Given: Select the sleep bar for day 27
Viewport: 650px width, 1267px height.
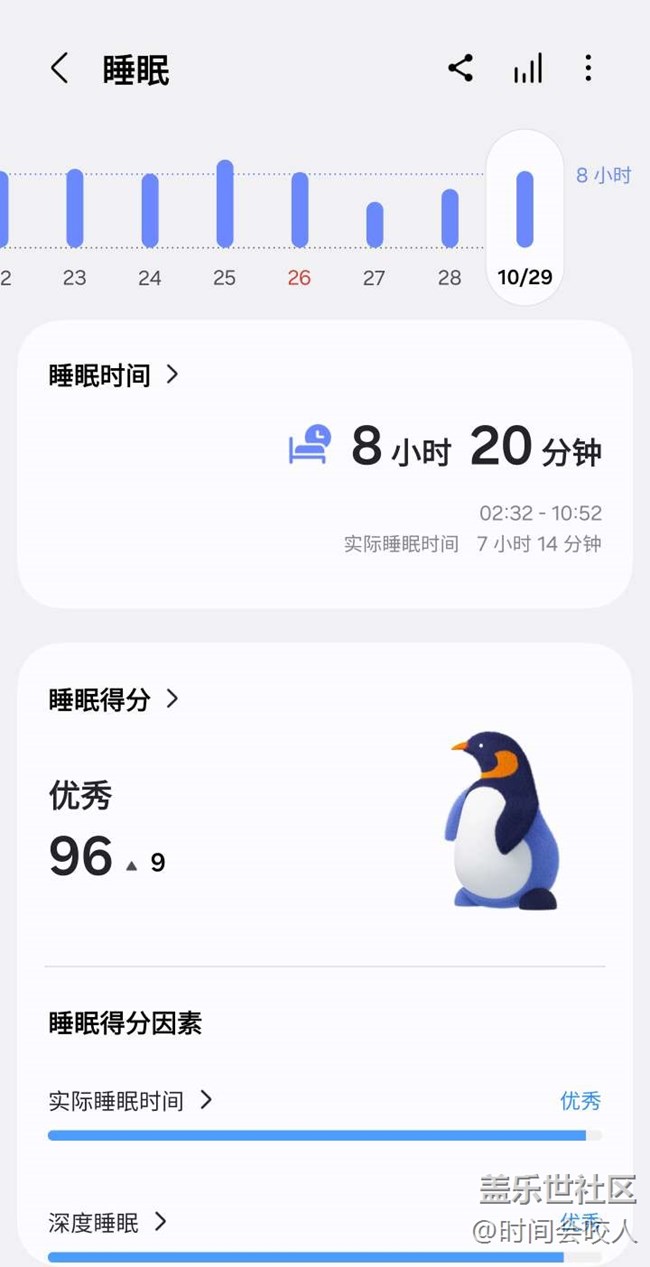Looking at the screenshot, I should 374,224.
